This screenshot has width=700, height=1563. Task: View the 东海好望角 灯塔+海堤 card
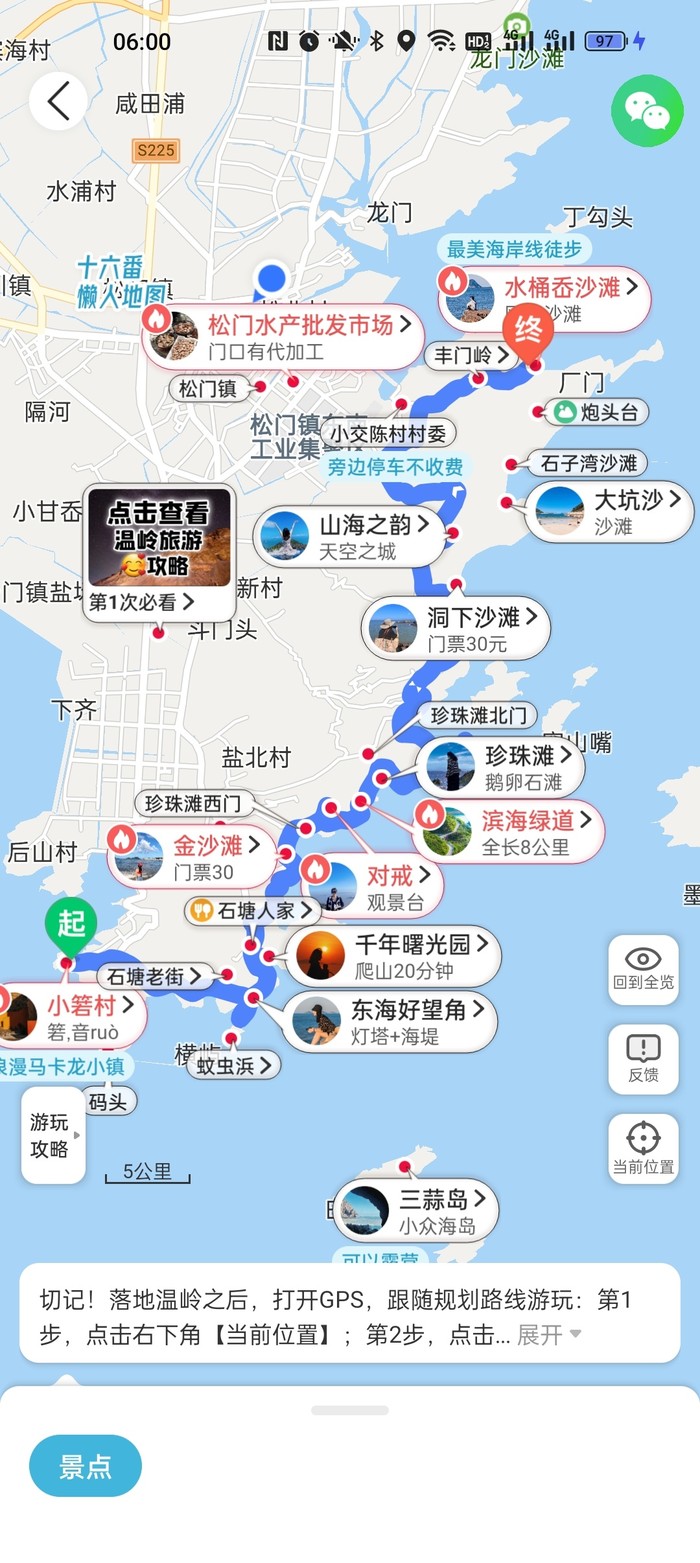390,1022
